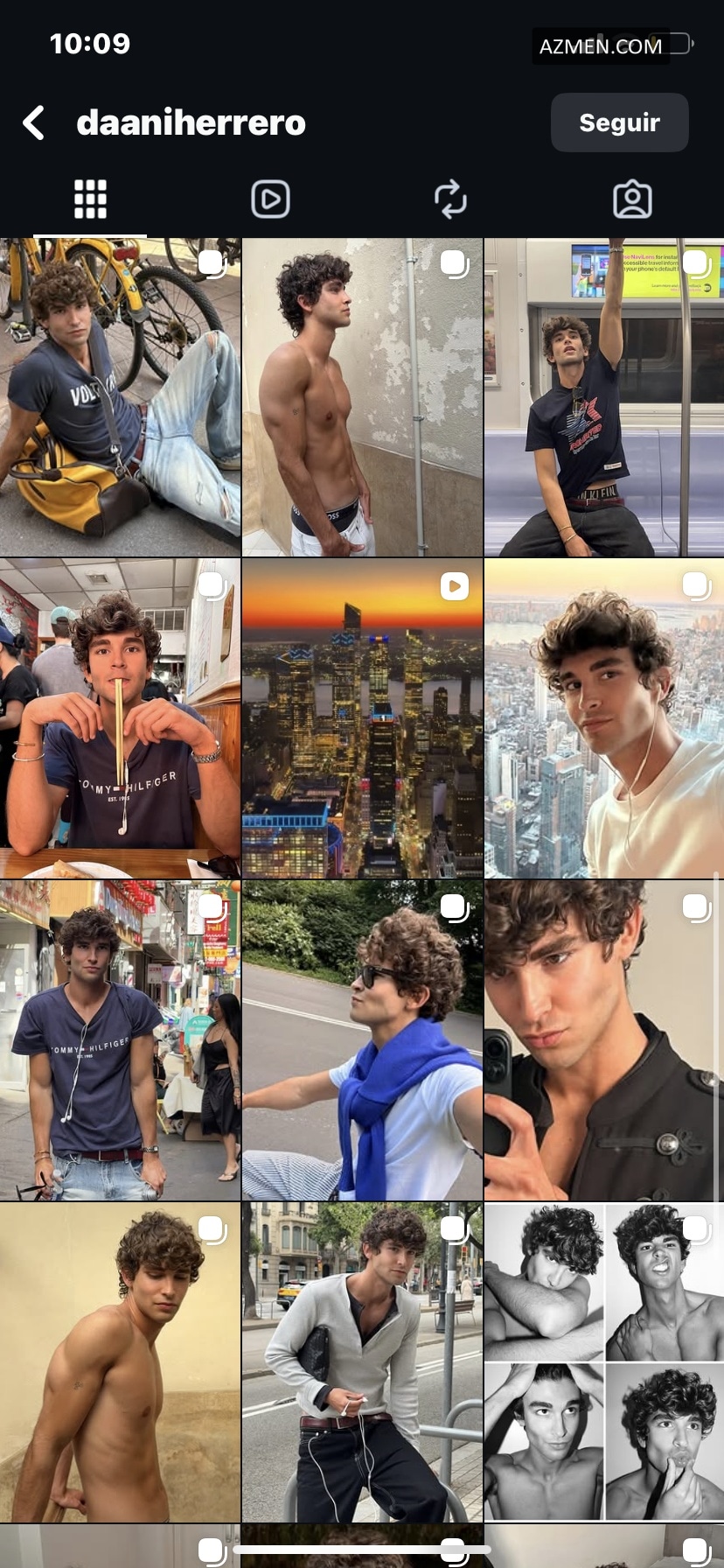Open the subway train photo post
Screen dimensions: 724x1568
[604, 397]
